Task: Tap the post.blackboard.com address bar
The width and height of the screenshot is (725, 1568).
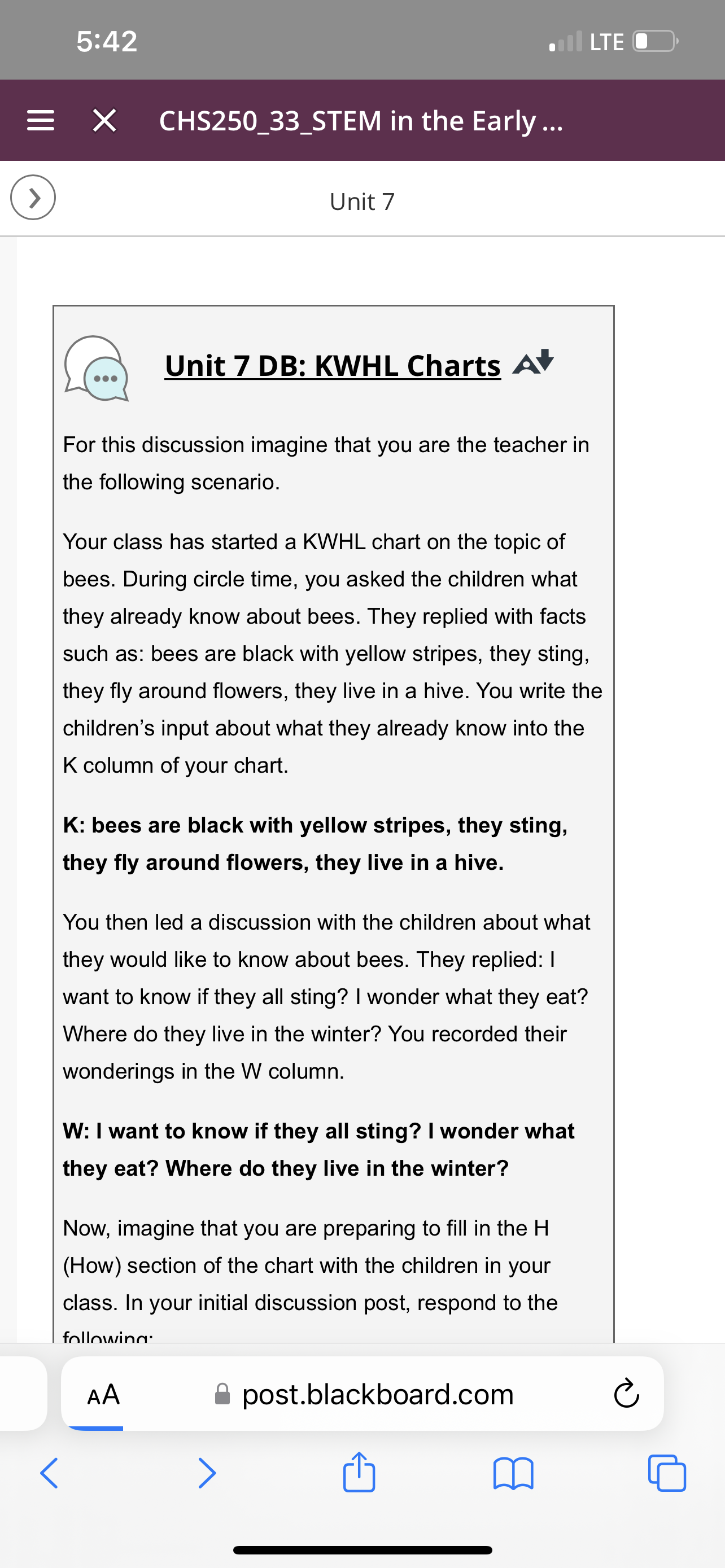Action: [x=363, y=1394]
